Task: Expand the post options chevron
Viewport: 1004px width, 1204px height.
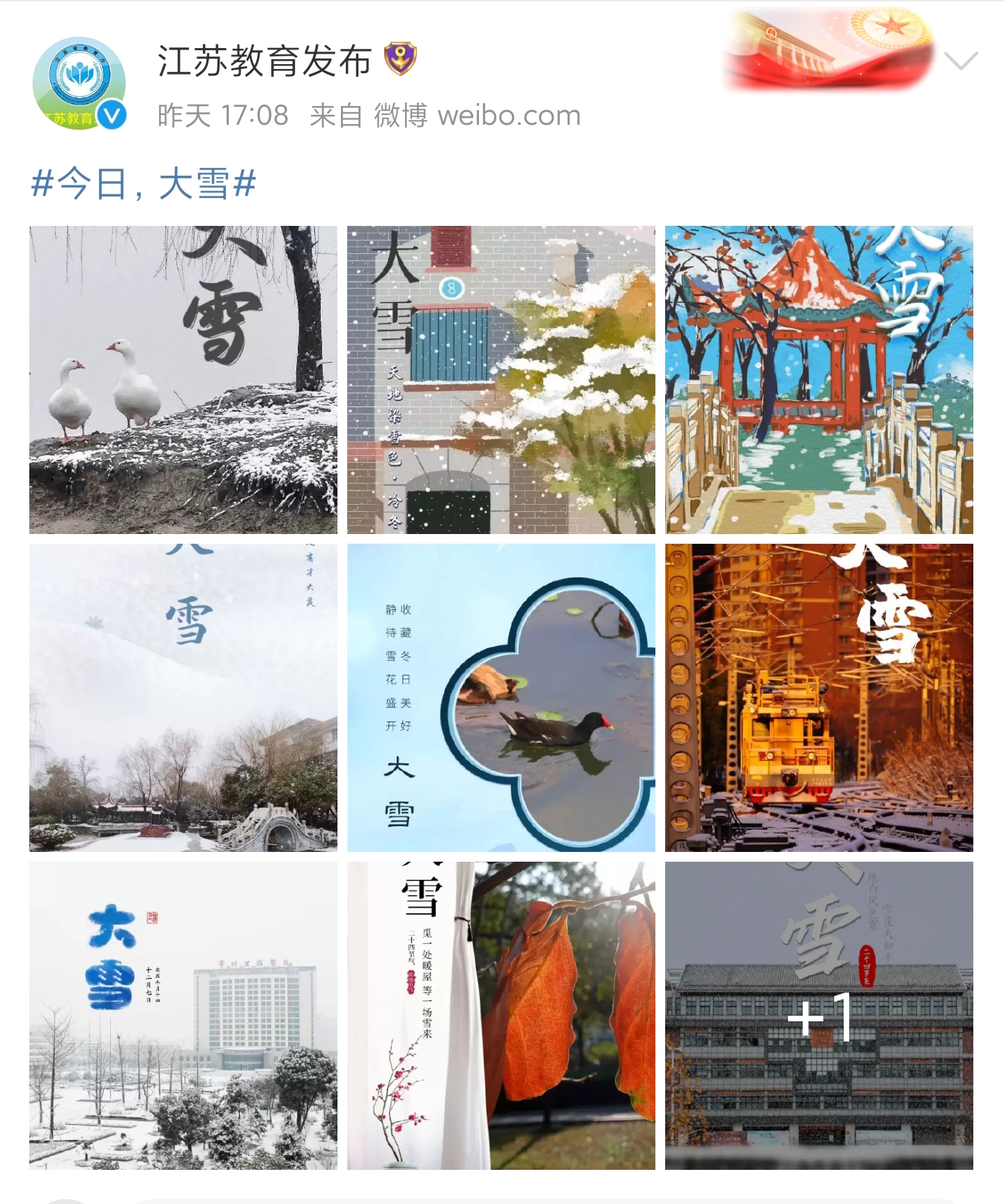Action: click(961, 61)
